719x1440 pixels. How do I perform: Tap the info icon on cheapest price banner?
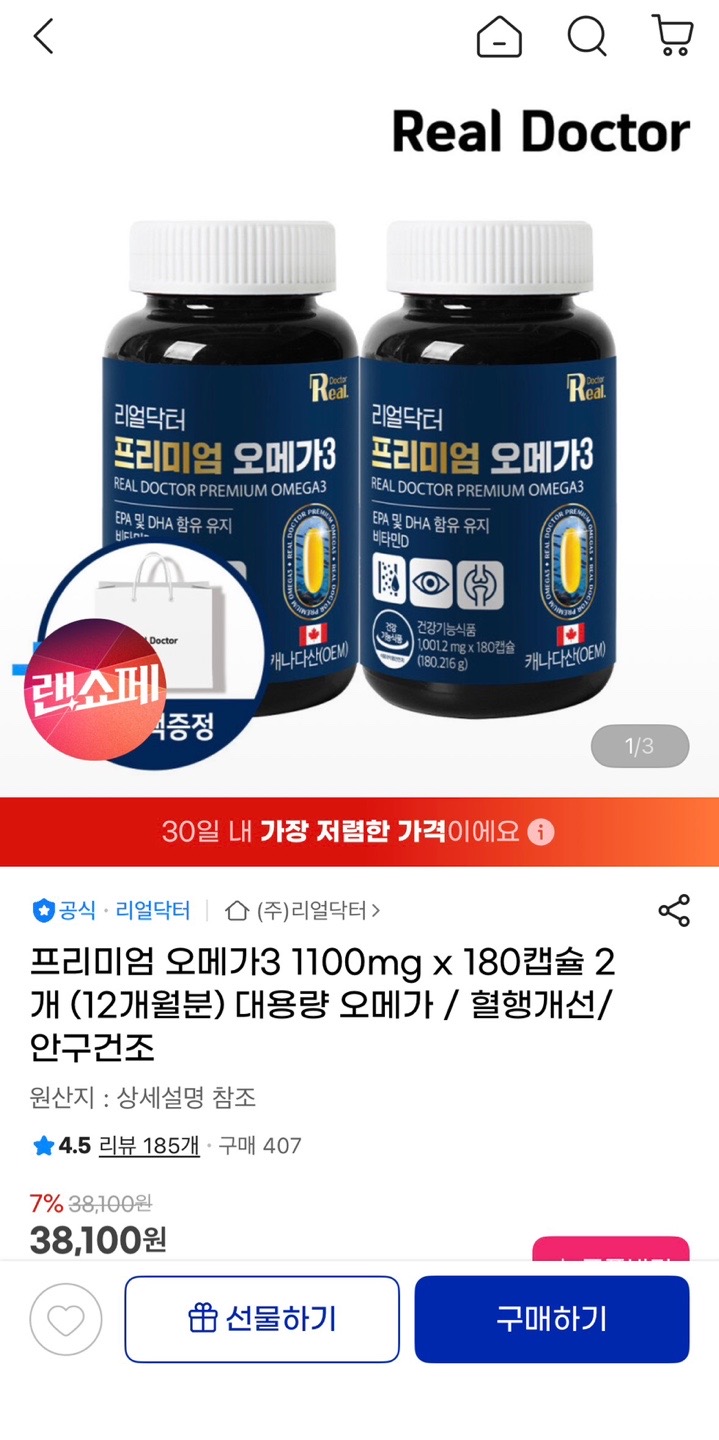tap(541, 832)
